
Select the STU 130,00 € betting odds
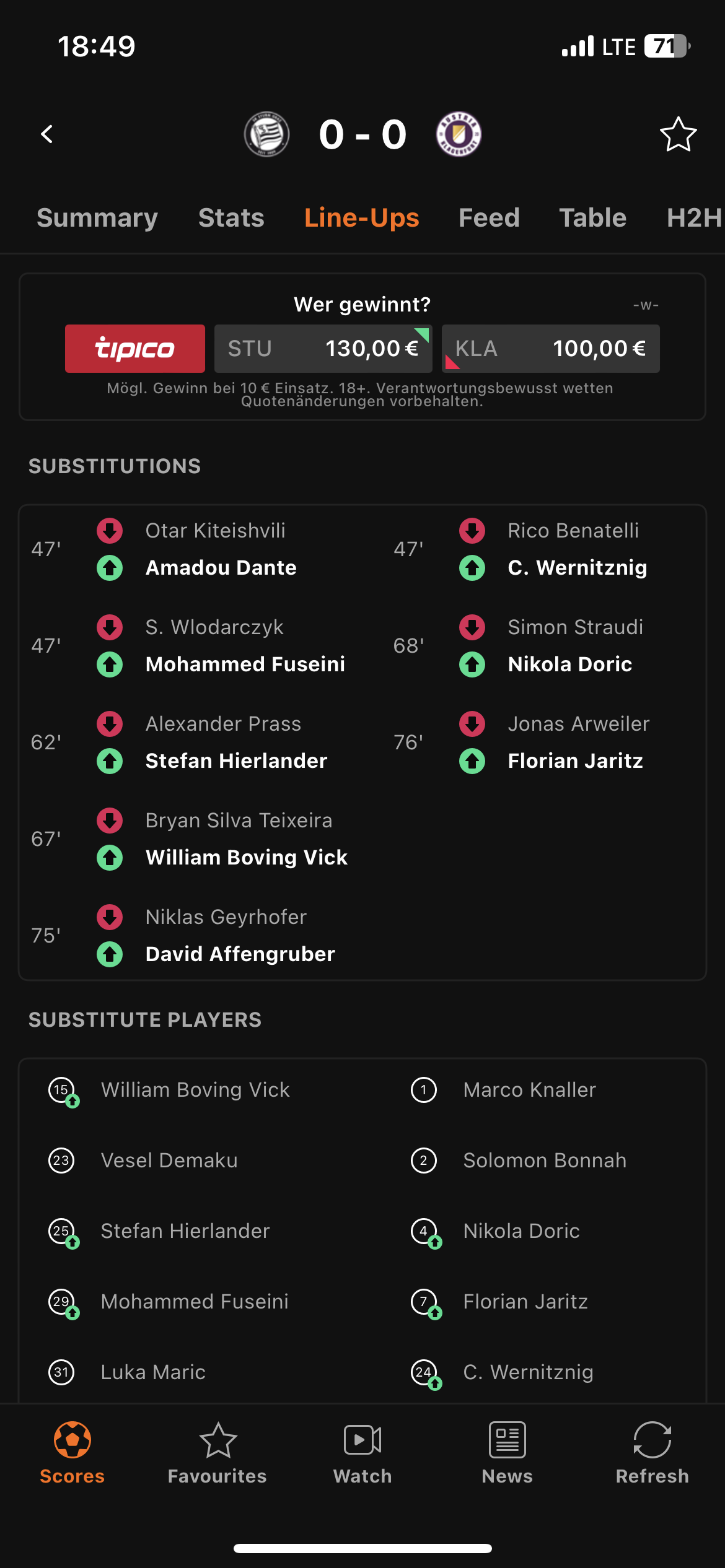[323, 349]
